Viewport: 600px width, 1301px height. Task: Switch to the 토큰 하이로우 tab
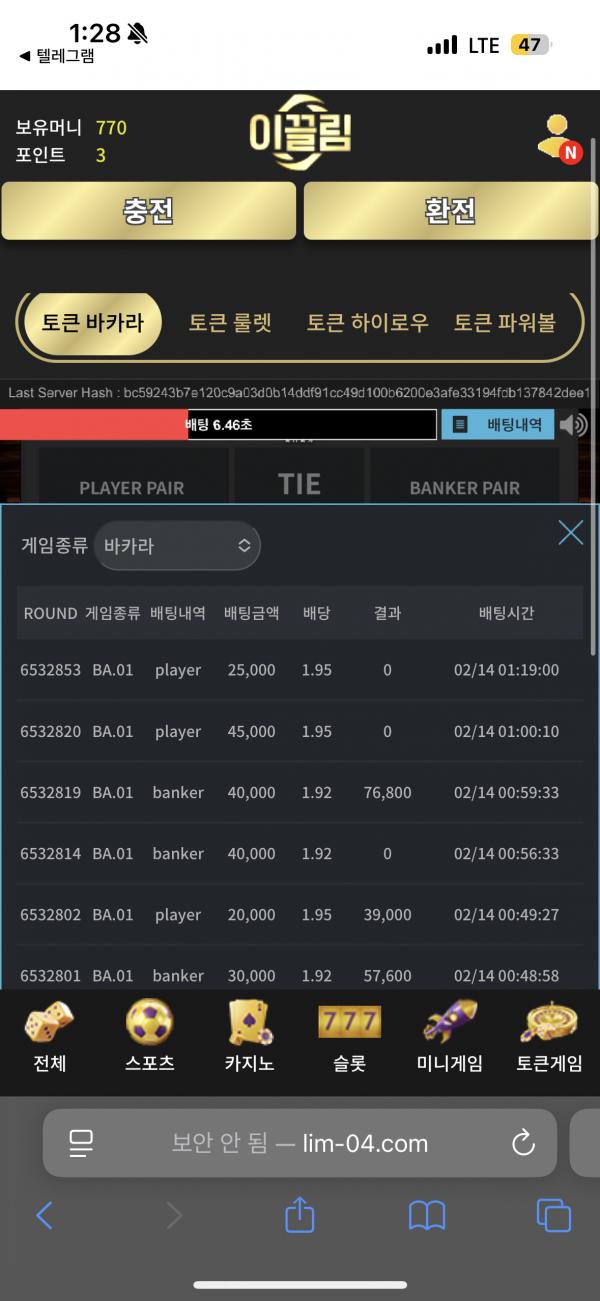coord(367,323)
